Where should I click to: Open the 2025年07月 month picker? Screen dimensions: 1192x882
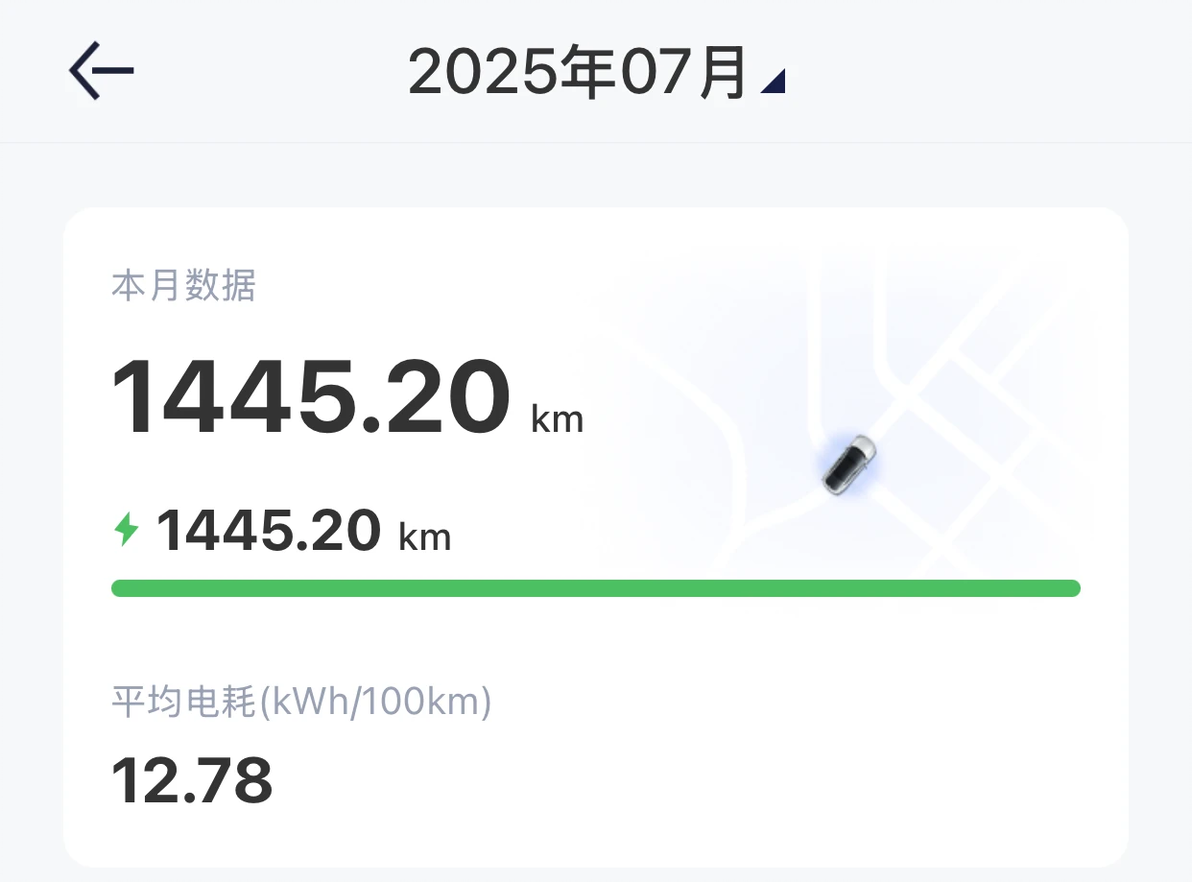click(x=594, y=72)
